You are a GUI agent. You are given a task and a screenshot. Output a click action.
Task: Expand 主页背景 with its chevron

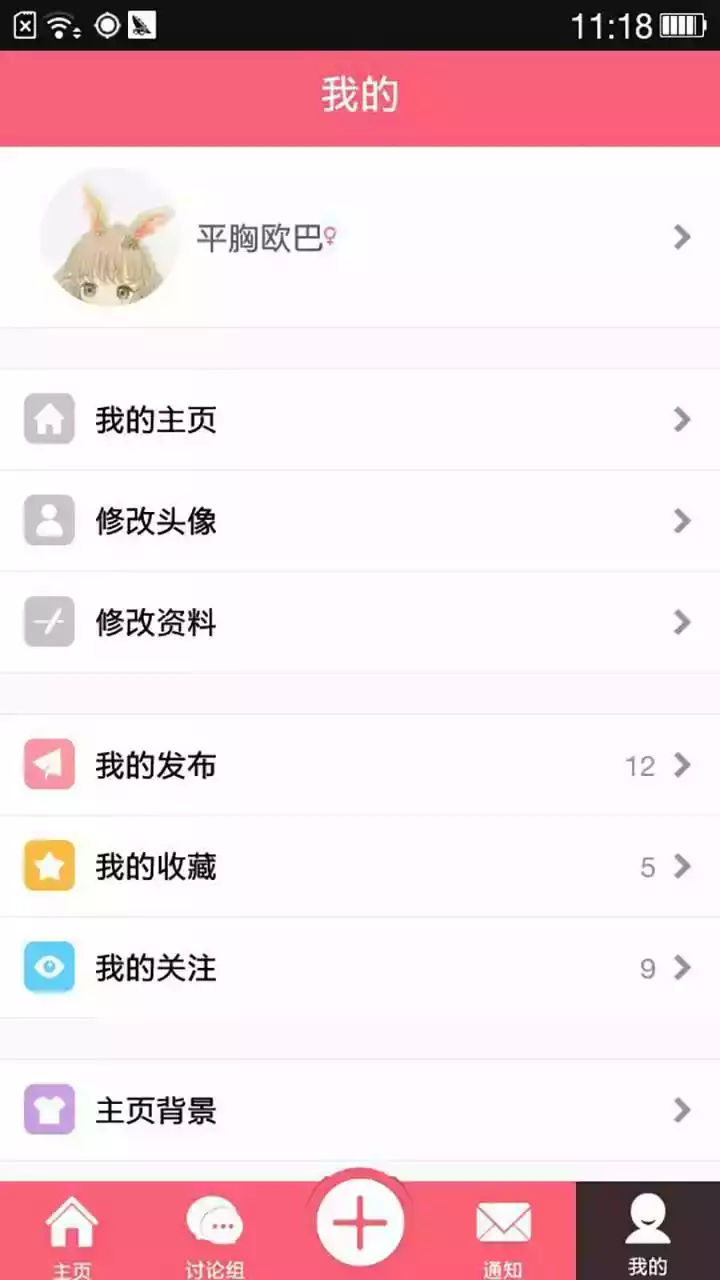coord(684,1110)
